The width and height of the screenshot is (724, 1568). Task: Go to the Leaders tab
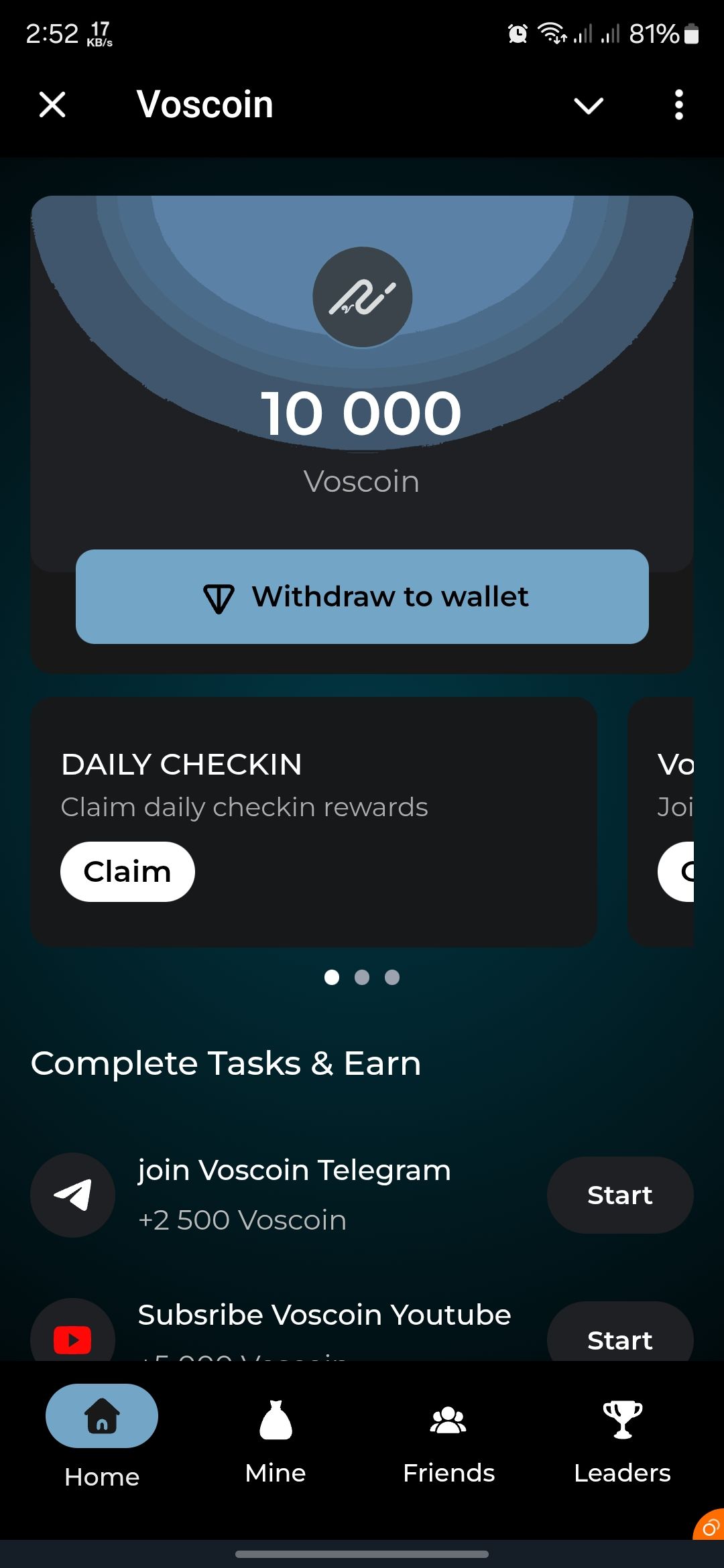[x=622, y=1441]
